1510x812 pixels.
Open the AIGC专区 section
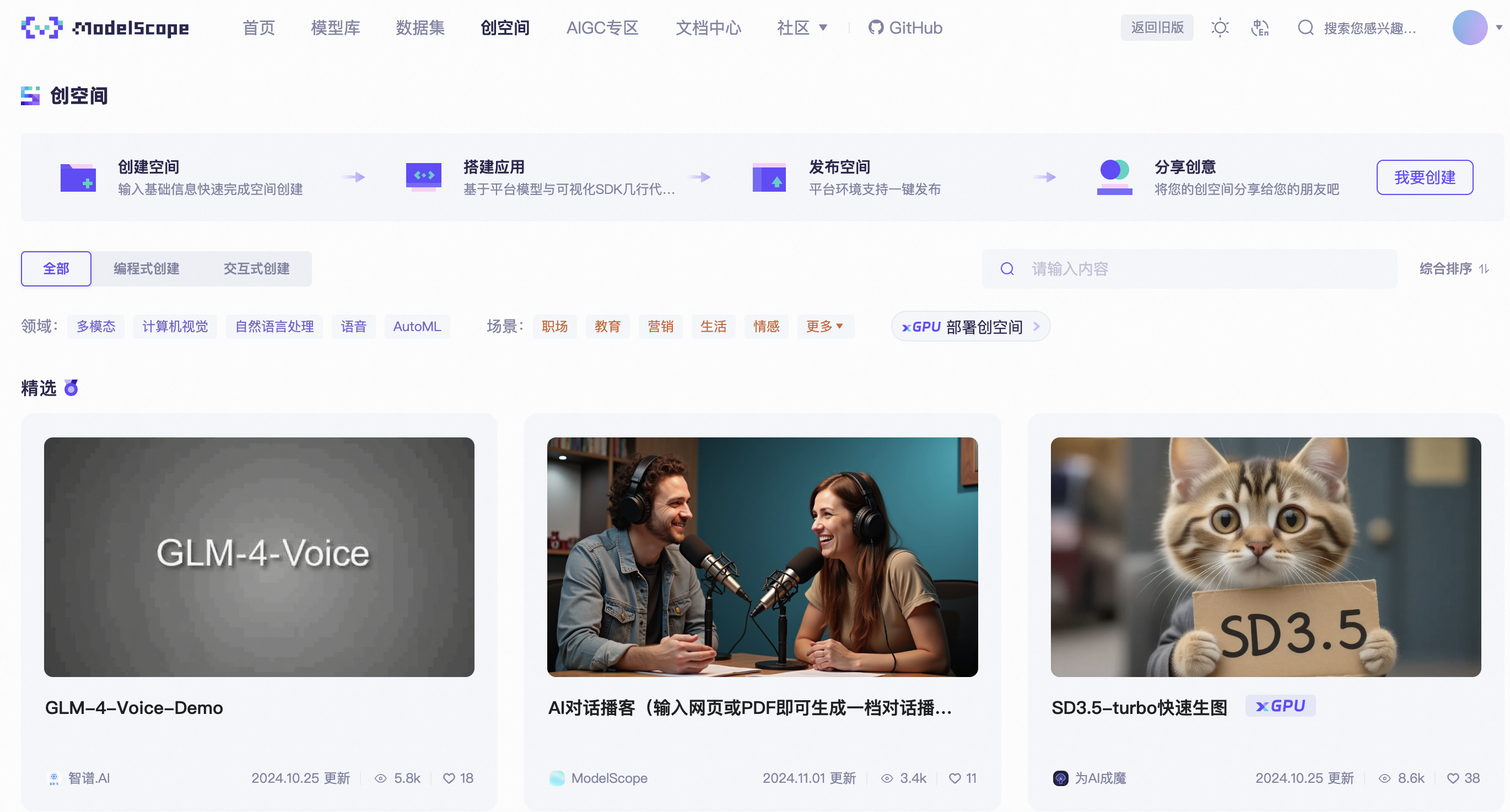coord(602,28)
